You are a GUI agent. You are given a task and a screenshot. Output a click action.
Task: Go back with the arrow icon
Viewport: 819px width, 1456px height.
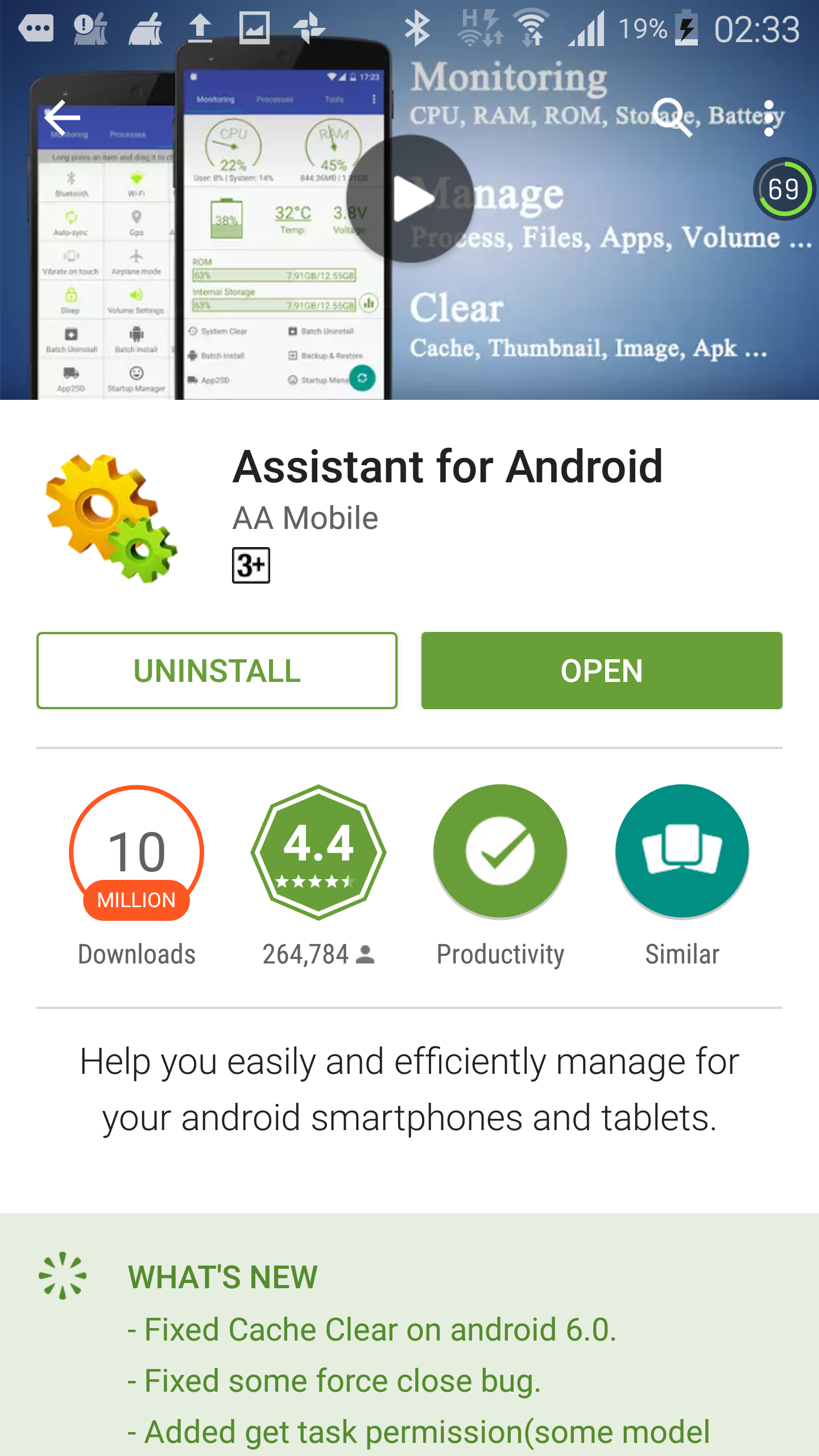coord(62,118)
